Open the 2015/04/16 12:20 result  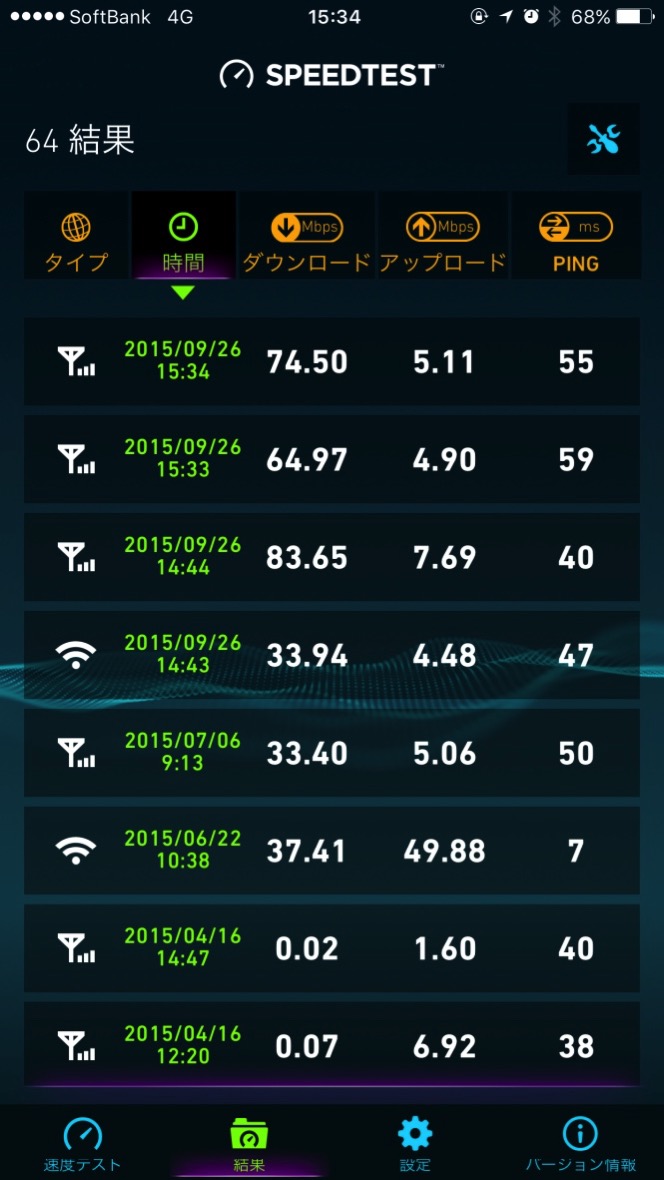[332, 1045]
